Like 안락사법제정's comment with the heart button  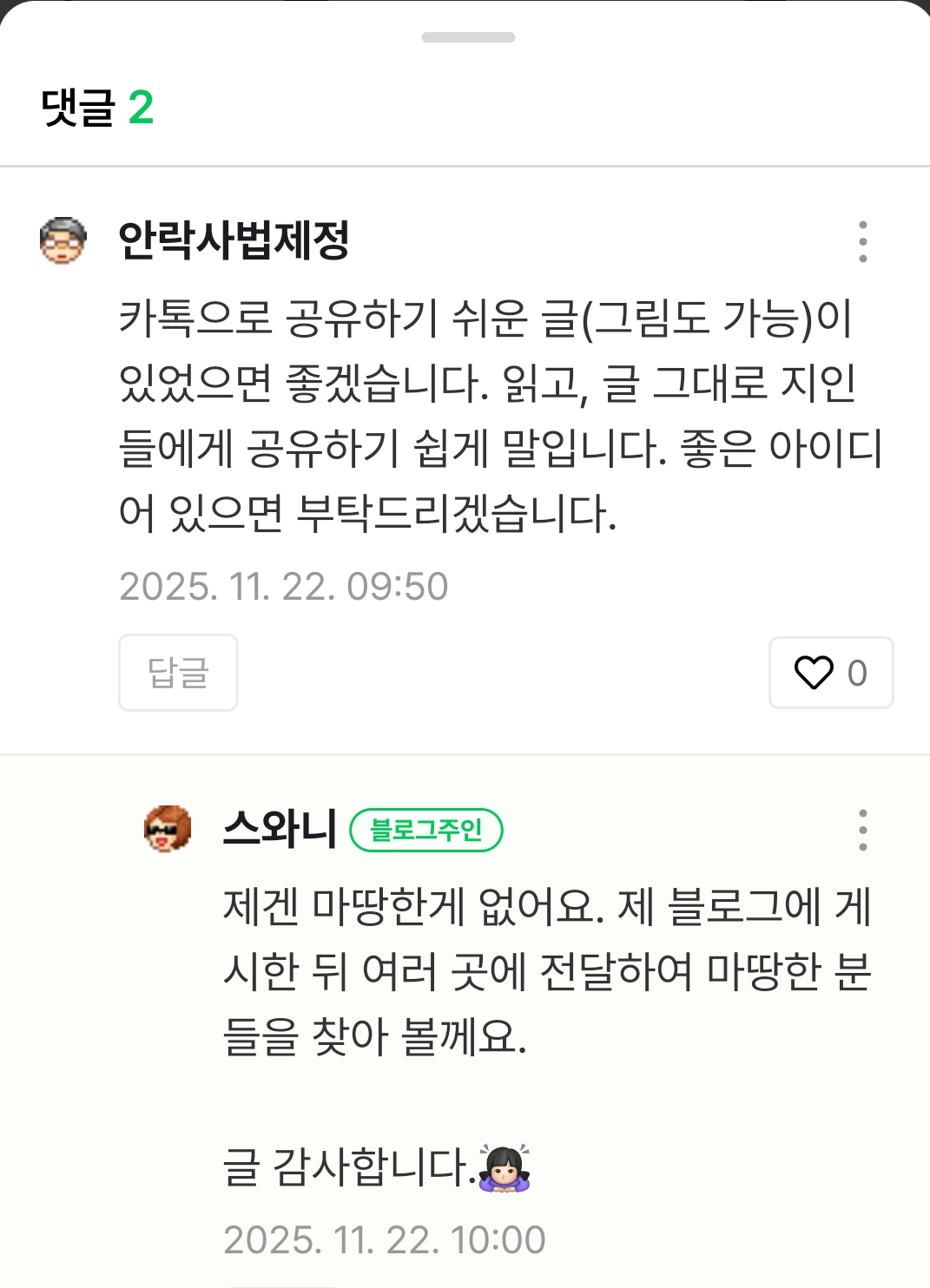click(830, 673)
